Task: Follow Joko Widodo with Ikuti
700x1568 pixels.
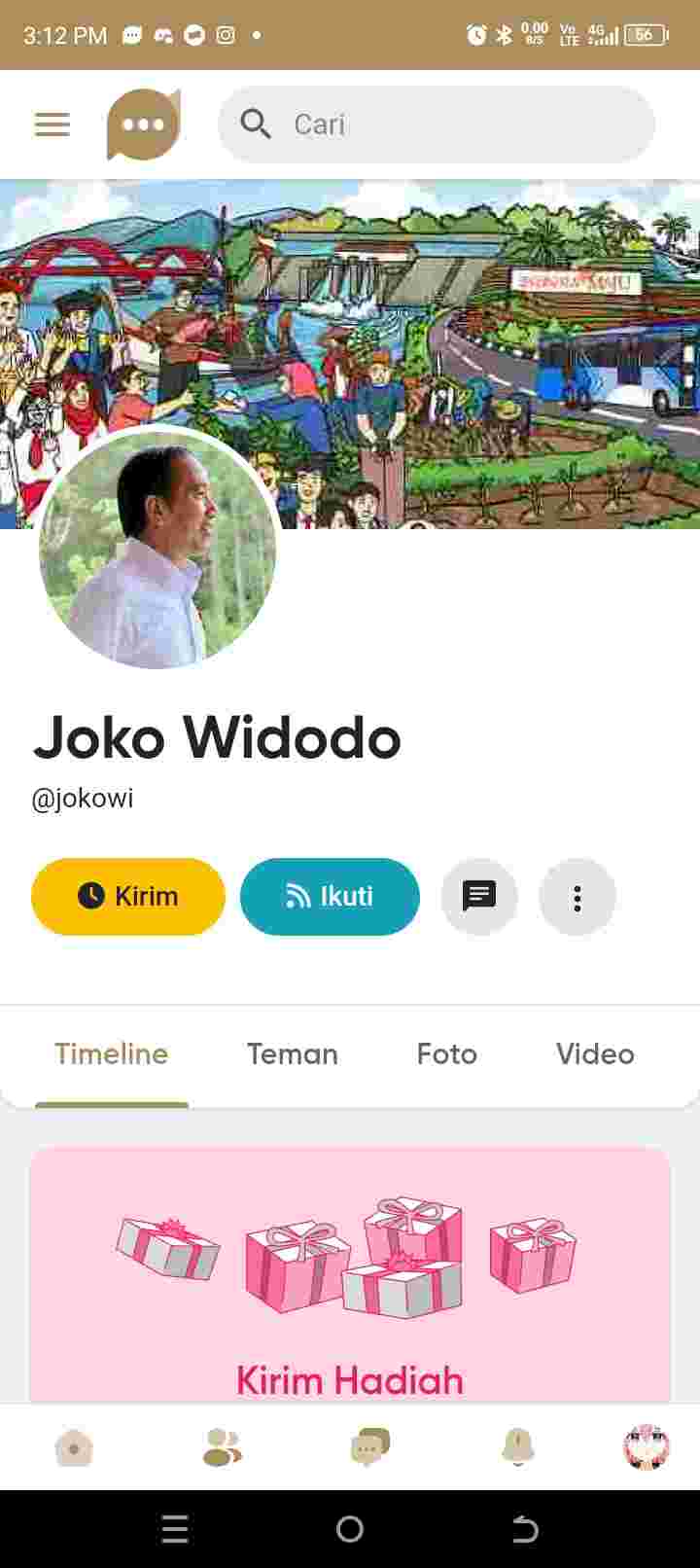Action: (x=330, y=896)
